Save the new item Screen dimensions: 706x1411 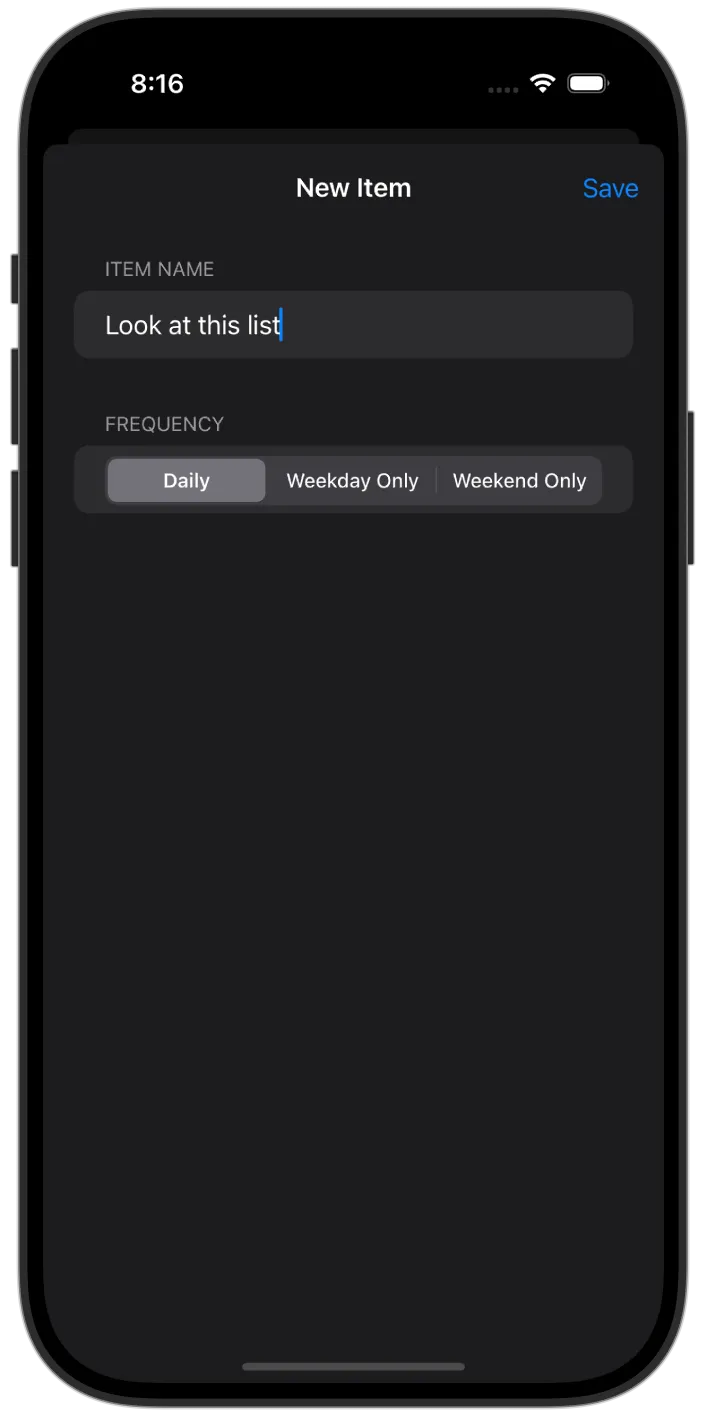click(x=610, y=189)
